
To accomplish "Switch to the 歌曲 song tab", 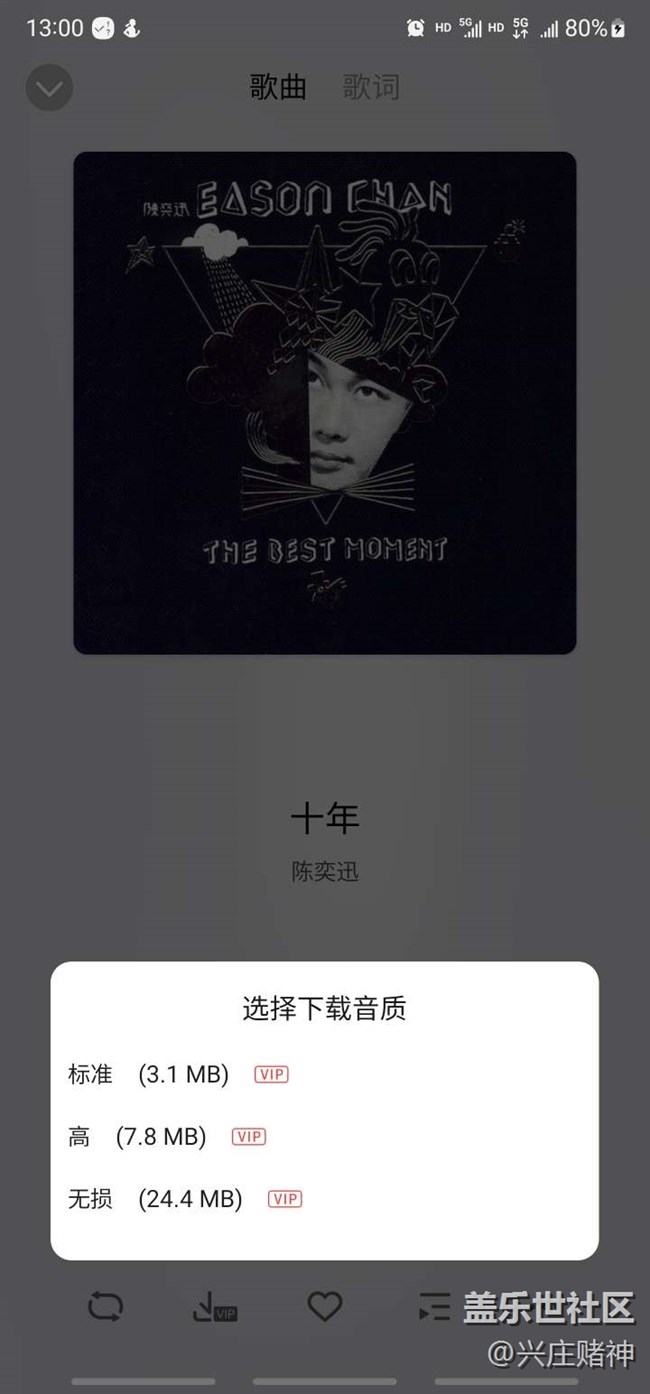I will pos(278,87).
